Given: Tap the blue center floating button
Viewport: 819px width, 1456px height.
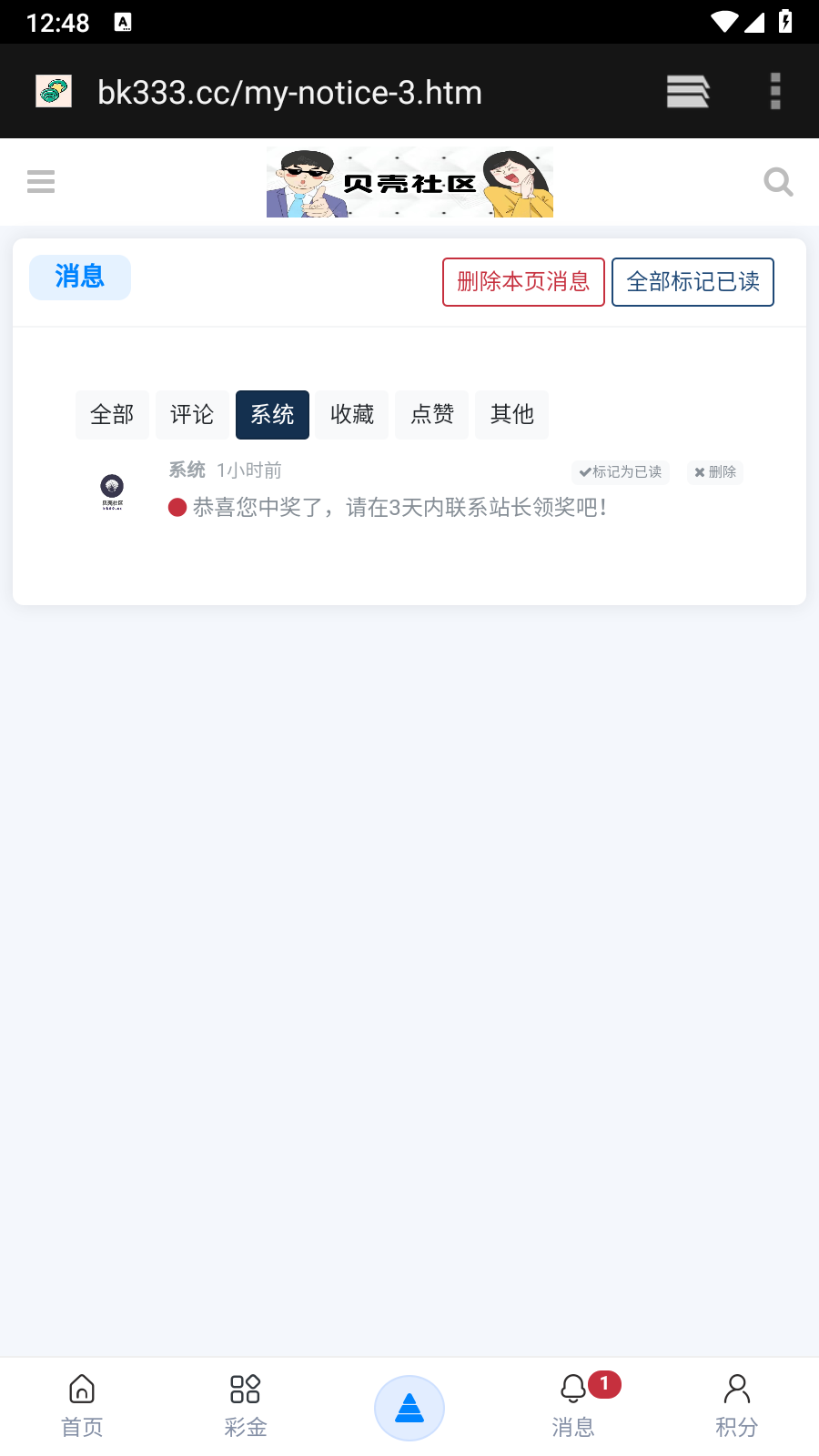Looking at the screenshot, I should [409, 1408].
